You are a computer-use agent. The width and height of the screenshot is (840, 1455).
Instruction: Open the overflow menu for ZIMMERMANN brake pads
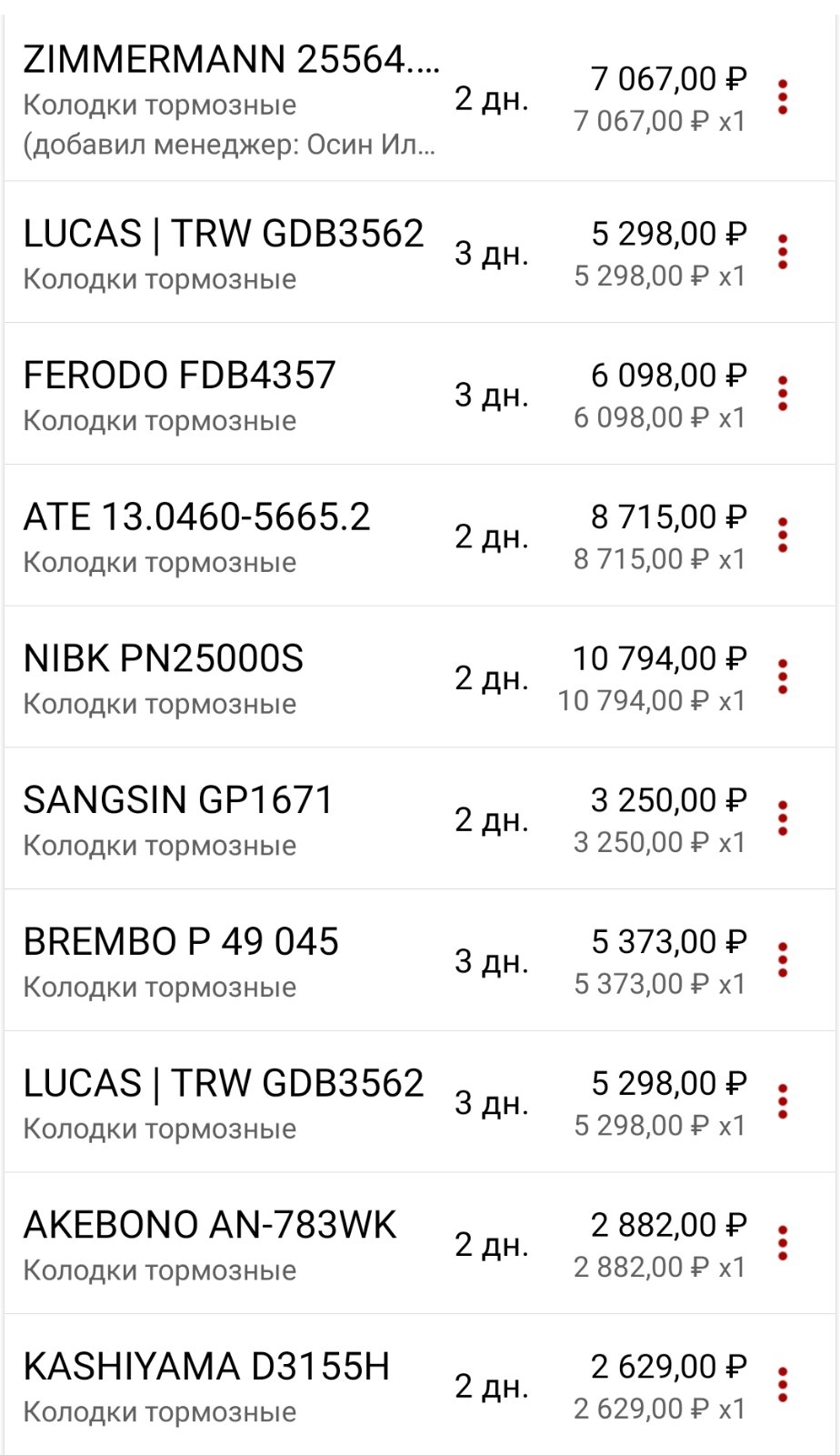(783, 97)
